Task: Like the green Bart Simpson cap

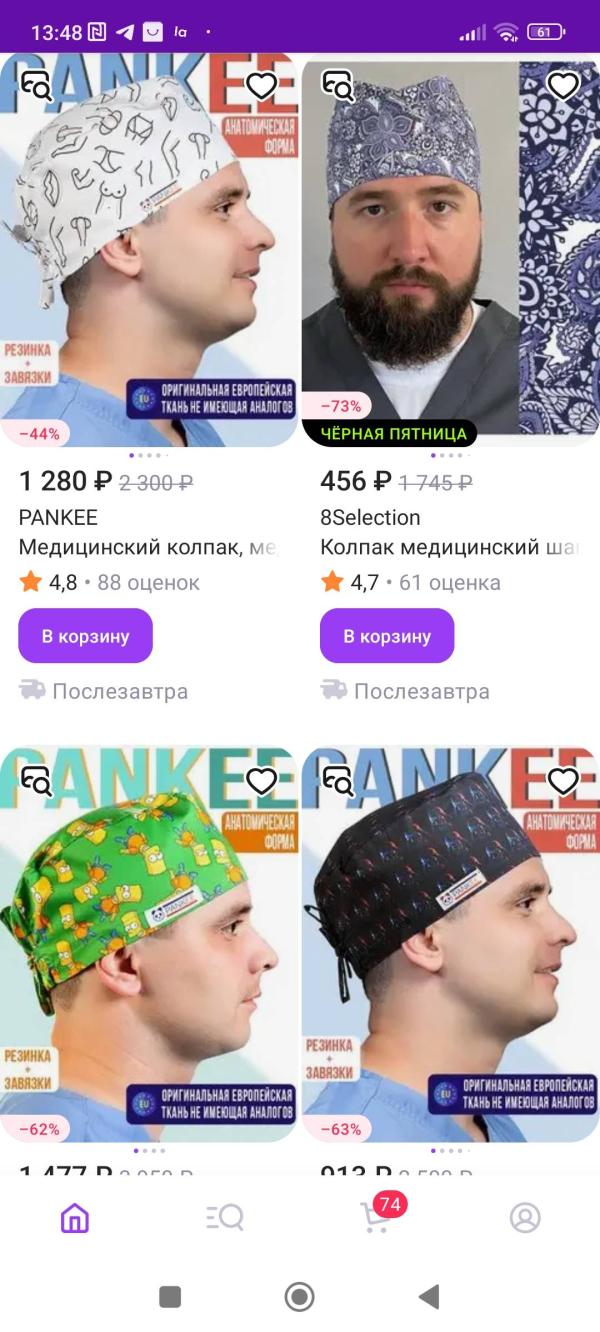Action: (262, 781)
